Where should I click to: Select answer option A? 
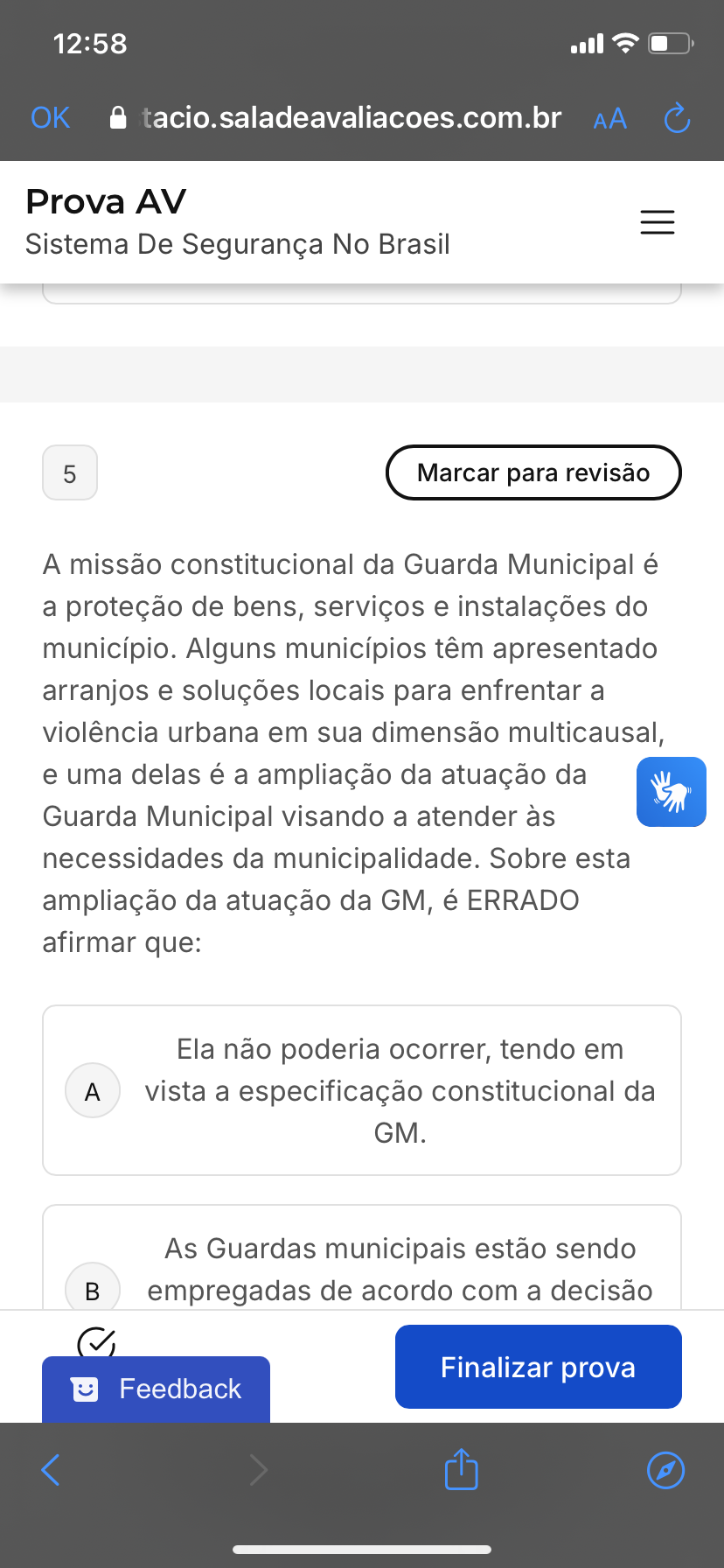click(x=93, y=1090)
